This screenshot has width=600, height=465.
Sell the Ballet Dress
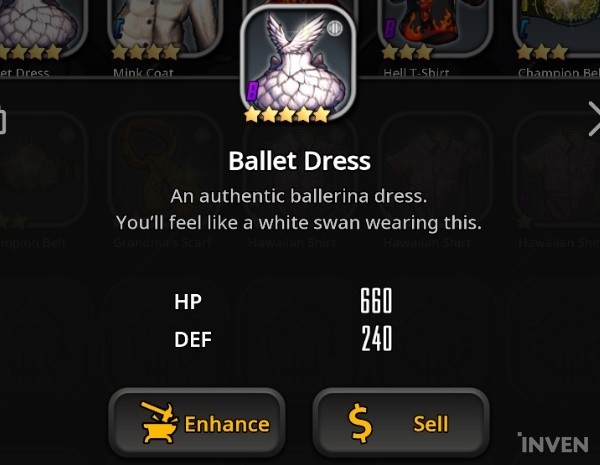pos(401,424)
